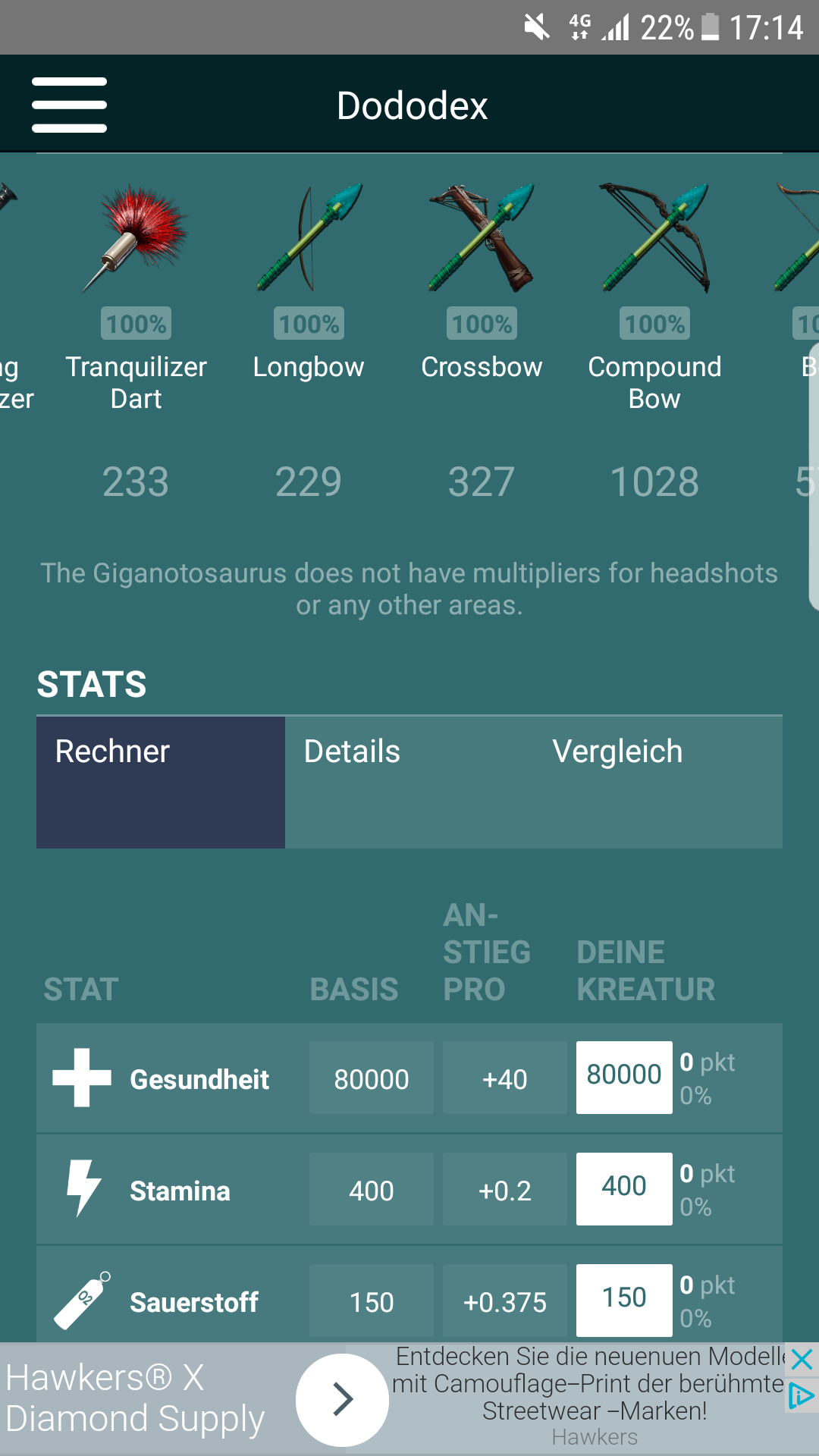
Task: Edit the Gesundheit creature value field
Action: tap(624, 1077)
